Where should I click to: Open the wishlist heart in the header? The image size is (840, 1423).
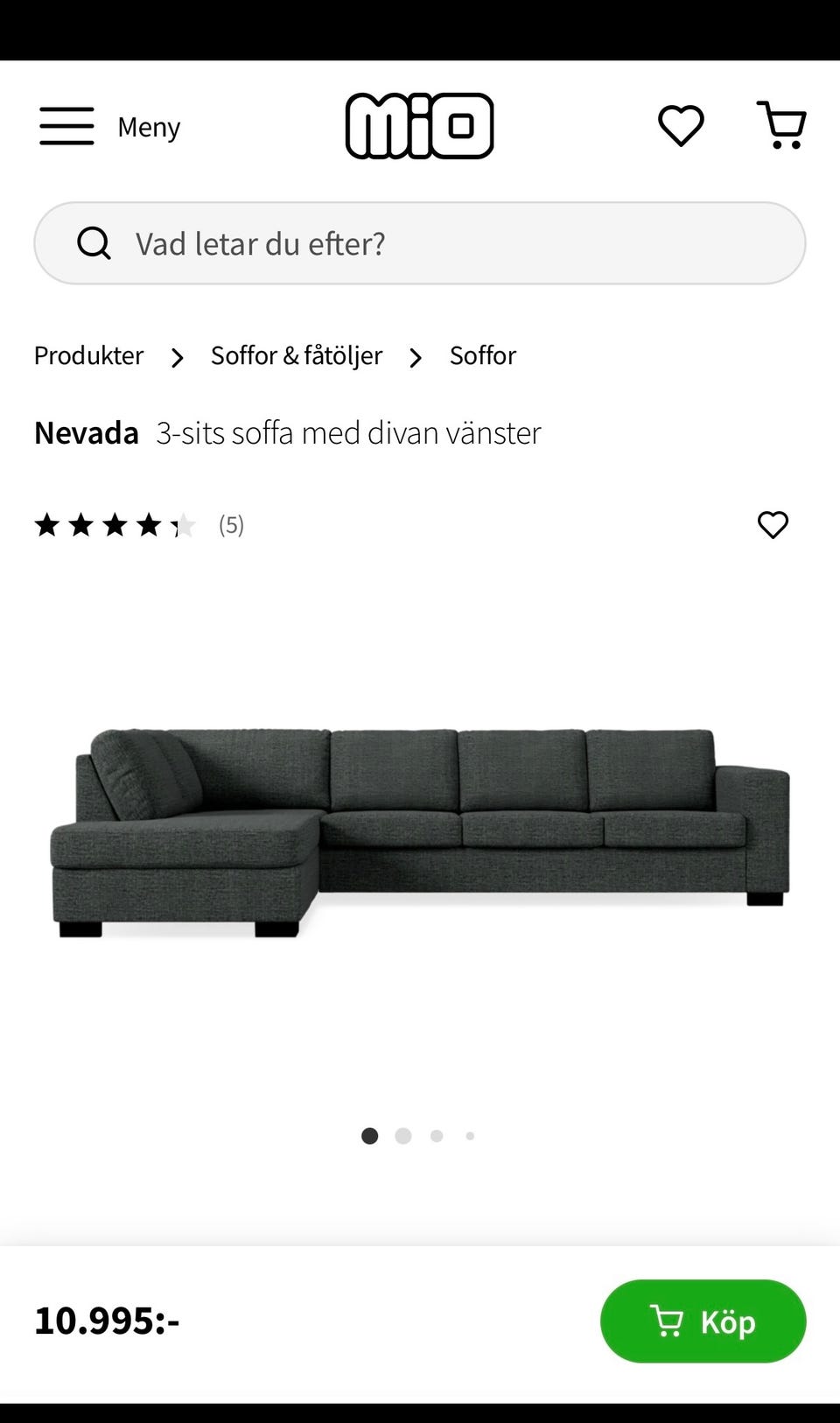[681, 125]
